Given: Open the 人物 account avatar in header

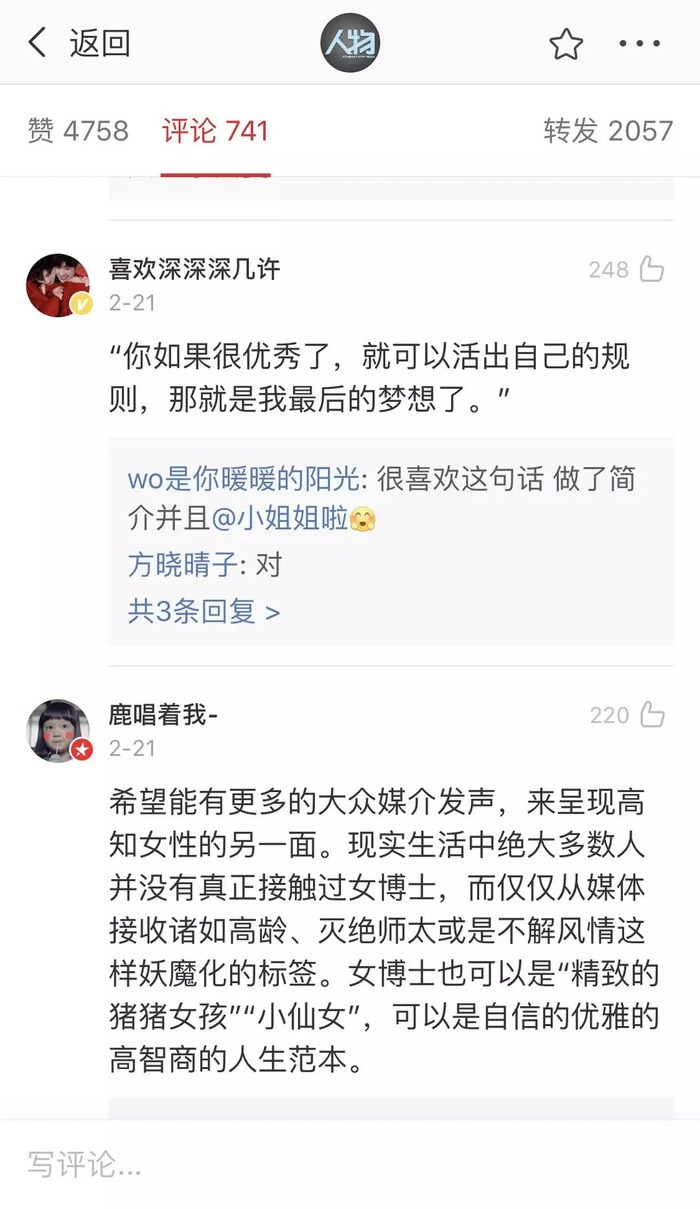Looking at the screenshot, I should (x=350, y=43).
